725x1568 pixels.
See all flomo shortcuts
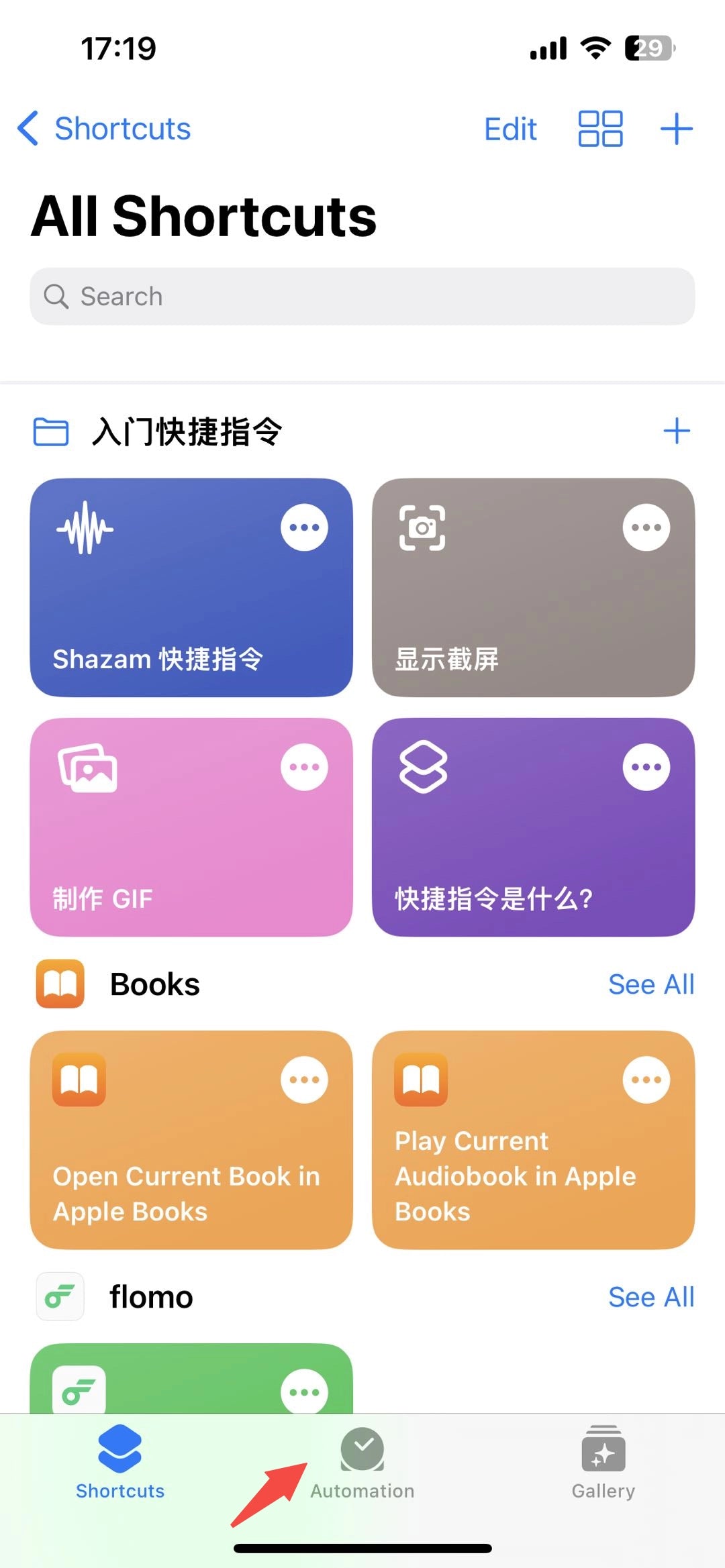[x=650, y=1297]
